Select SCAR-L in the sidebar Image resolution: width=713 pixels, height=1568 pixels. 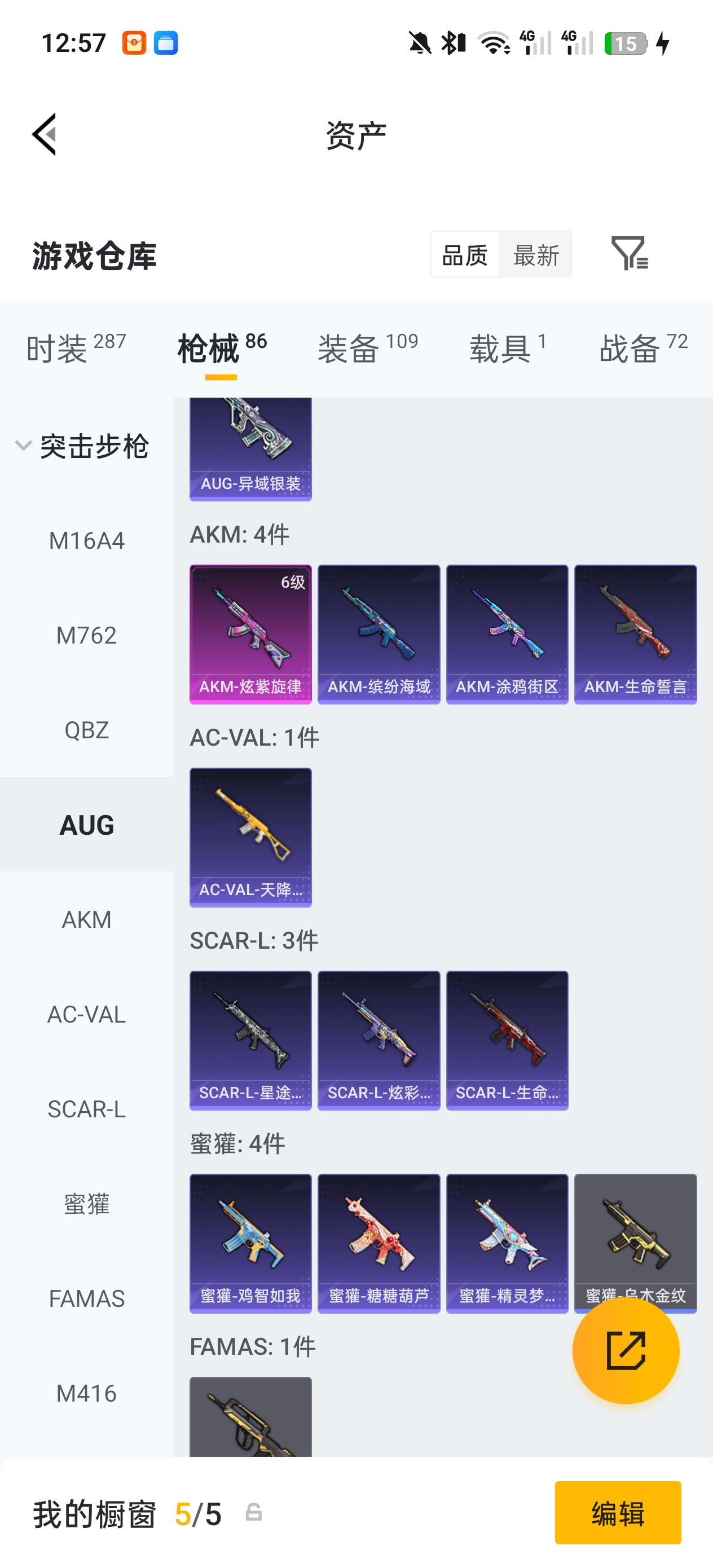coord(86,1109)
